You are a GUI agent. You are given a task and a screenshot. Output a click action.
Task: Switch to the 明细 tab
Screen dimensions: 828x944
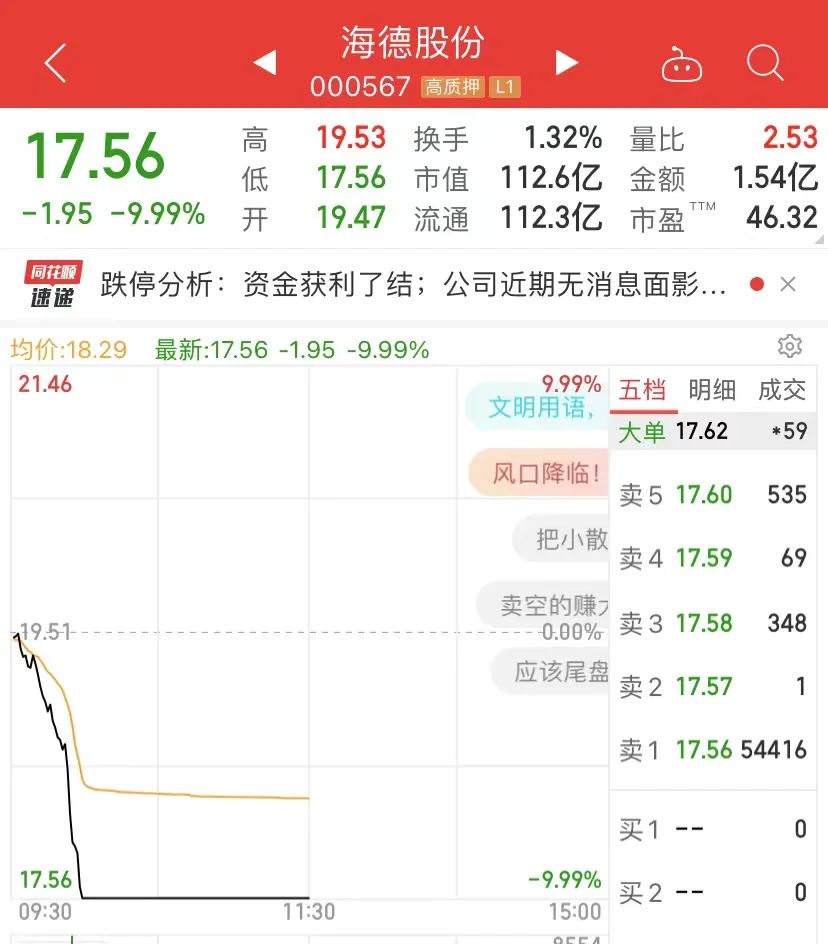711,391
